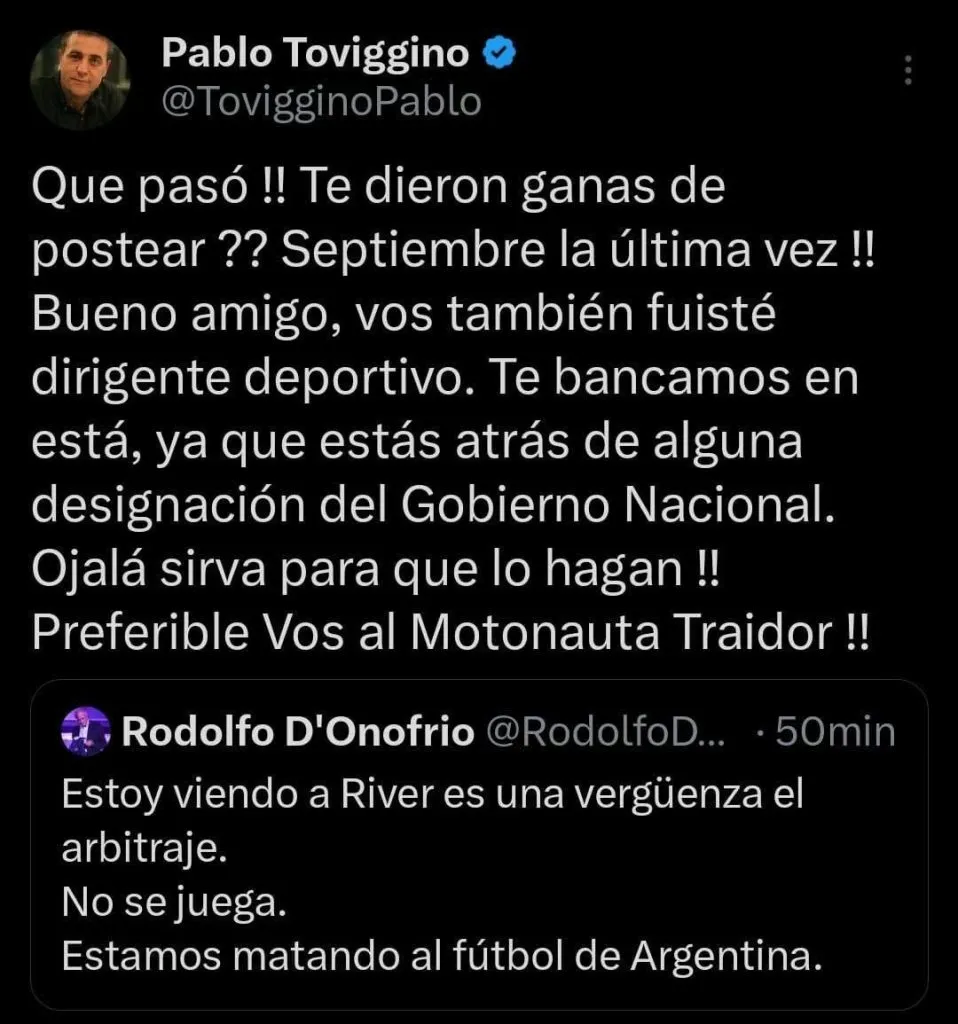Visit the @TovigginoPablo profile
The width and height of the screenshot is (958, 1024).
(x=321, y=102)
